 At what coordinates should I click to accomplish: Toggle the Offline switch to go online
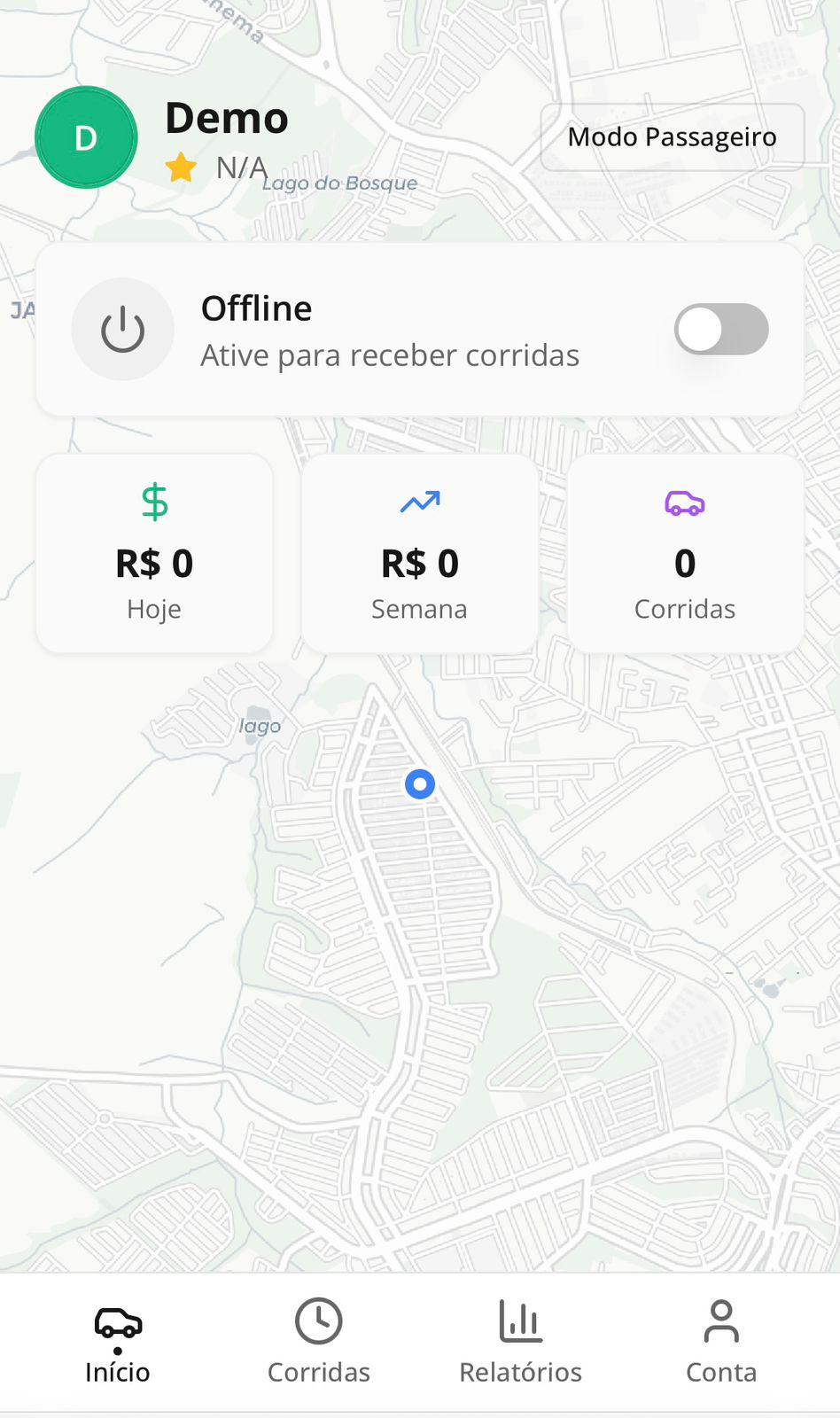[720, 330]
